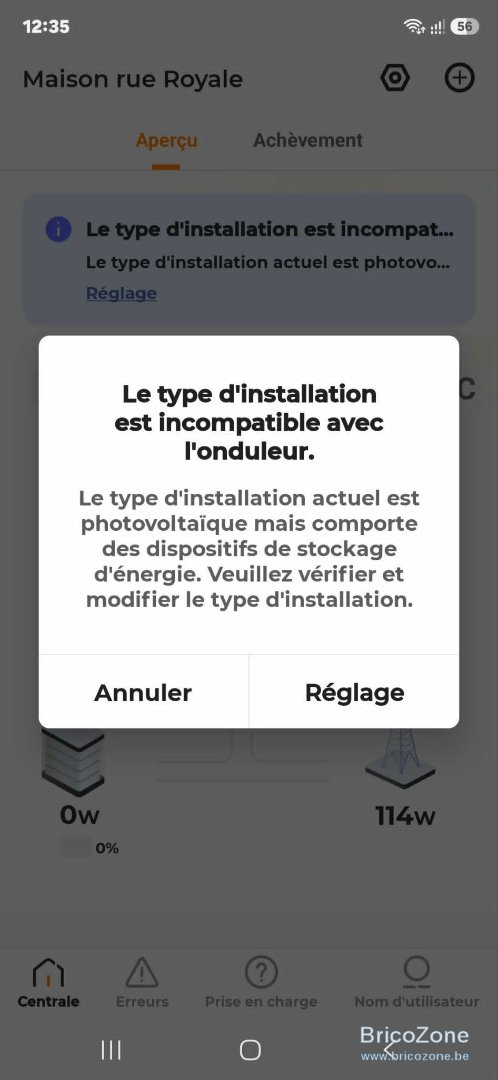Go to Prise en charge
The image size is (498, 1080).
(x=261, y=982)
